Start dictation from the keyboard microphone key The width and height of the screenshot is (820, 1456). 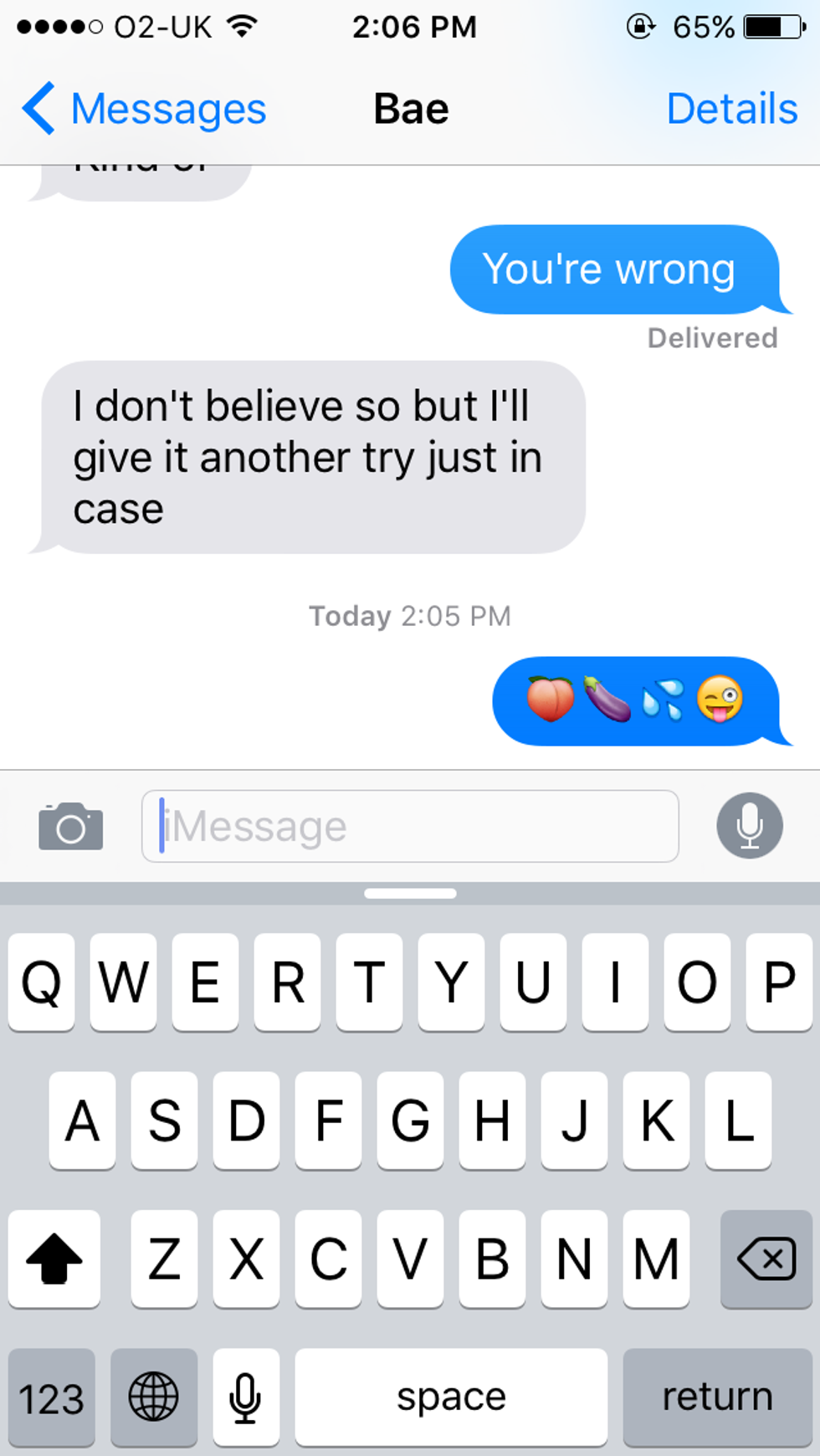246,1397
